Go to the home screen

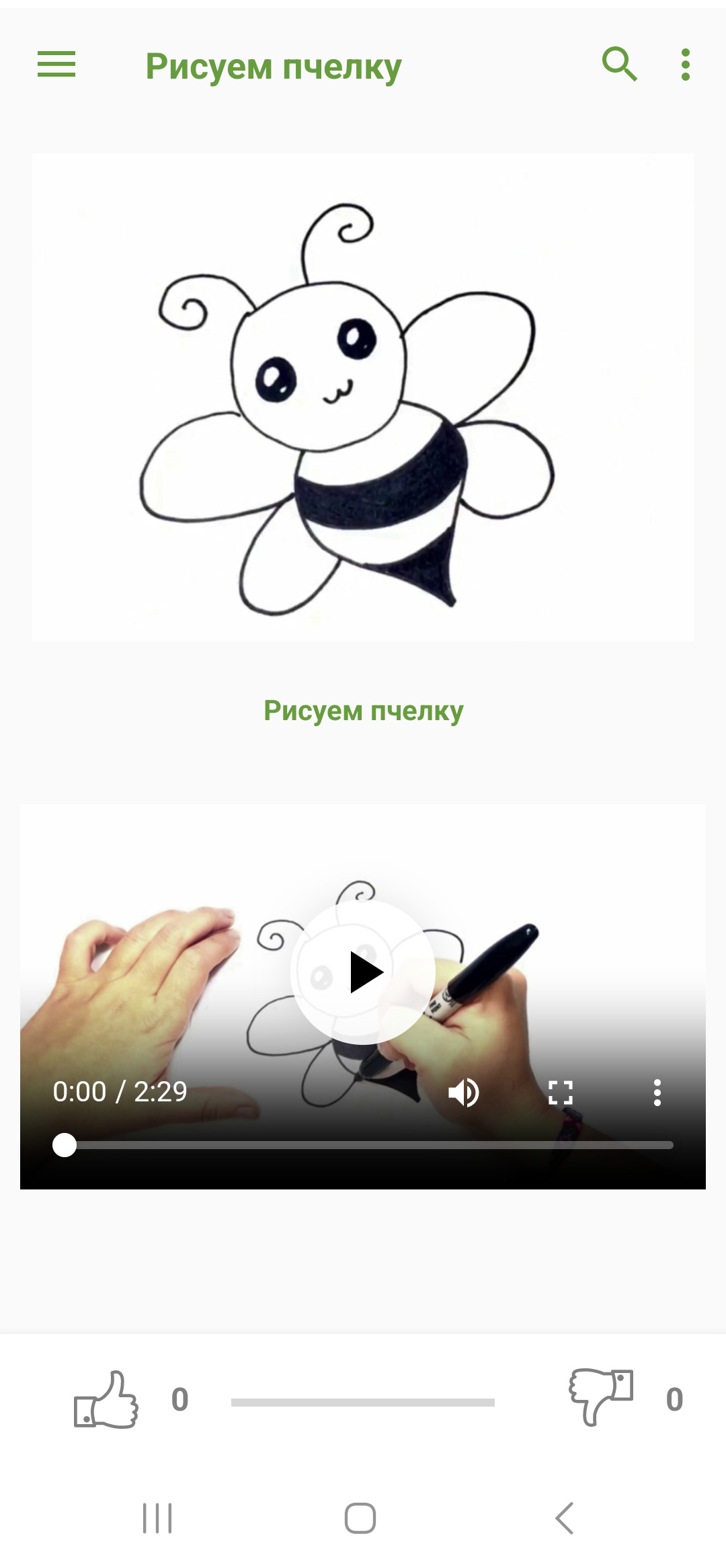[360, 1518]
